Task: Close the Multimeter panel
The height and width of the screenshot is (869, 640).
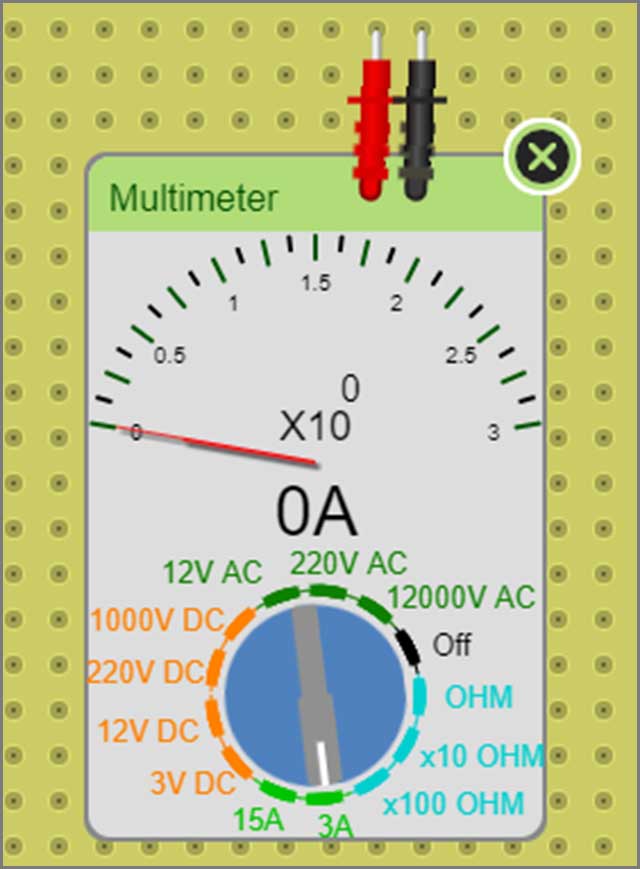Action: pos(543,157)
